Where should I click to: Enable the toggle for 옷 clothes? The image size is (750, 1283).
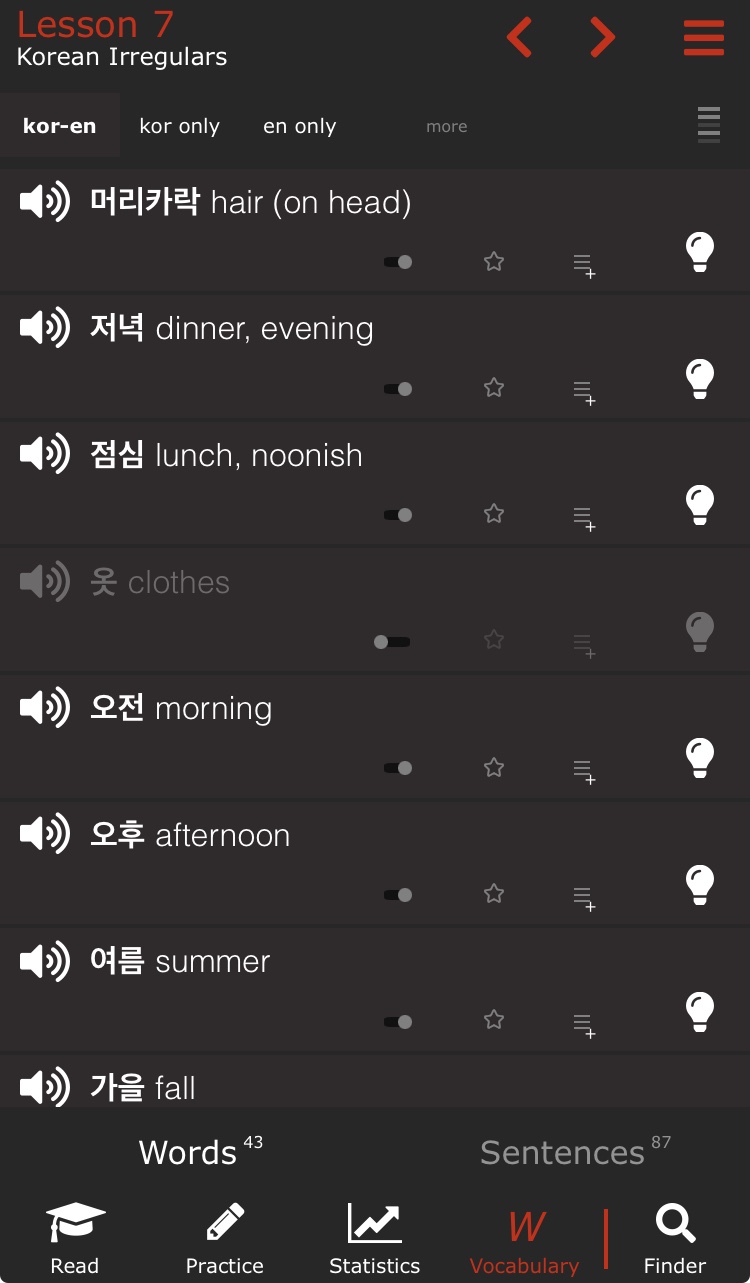coord(392,642)
